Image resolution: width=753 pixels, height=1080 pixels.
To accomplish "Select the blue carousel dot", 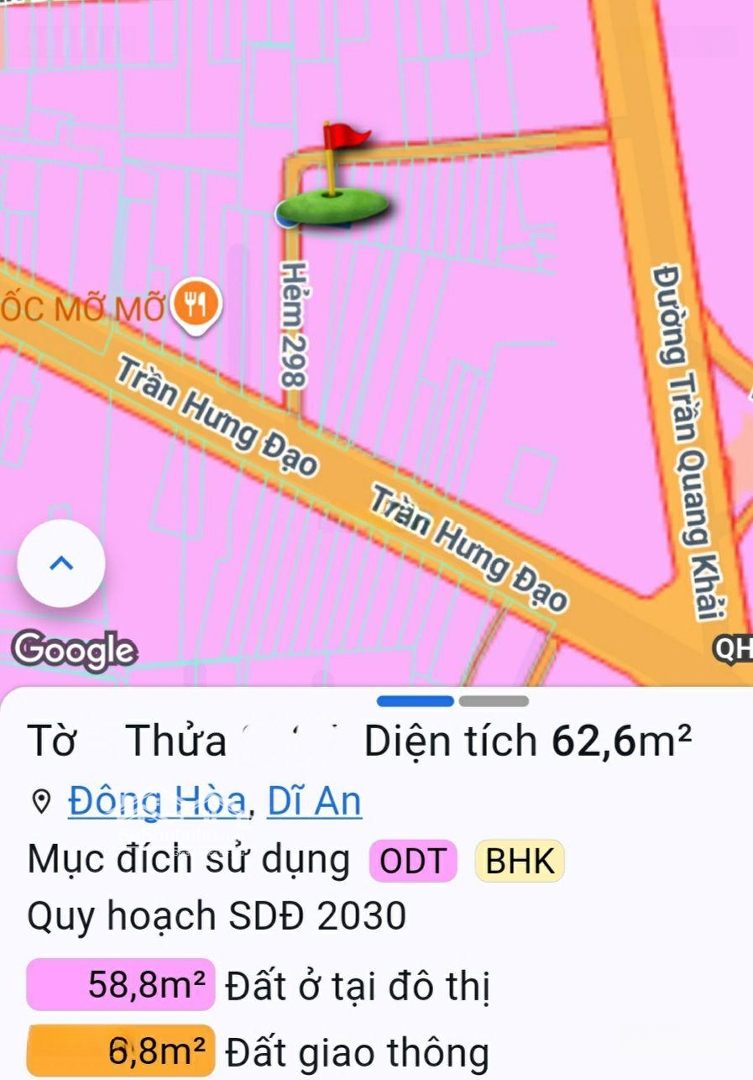I will 414,703.
